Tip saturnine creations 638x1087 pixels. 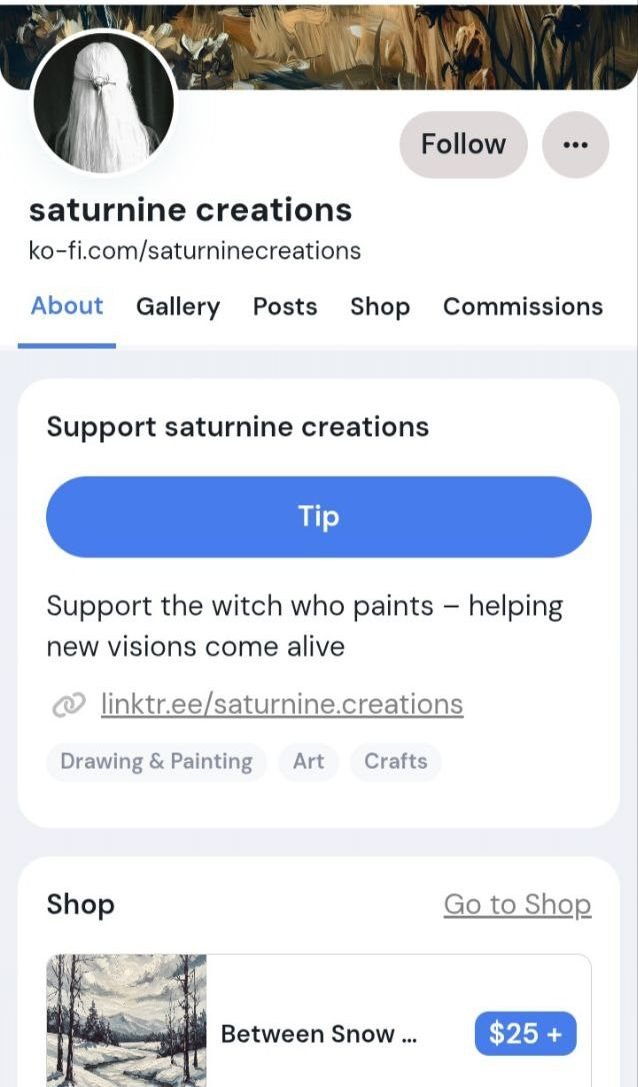(x=319, y=517)
